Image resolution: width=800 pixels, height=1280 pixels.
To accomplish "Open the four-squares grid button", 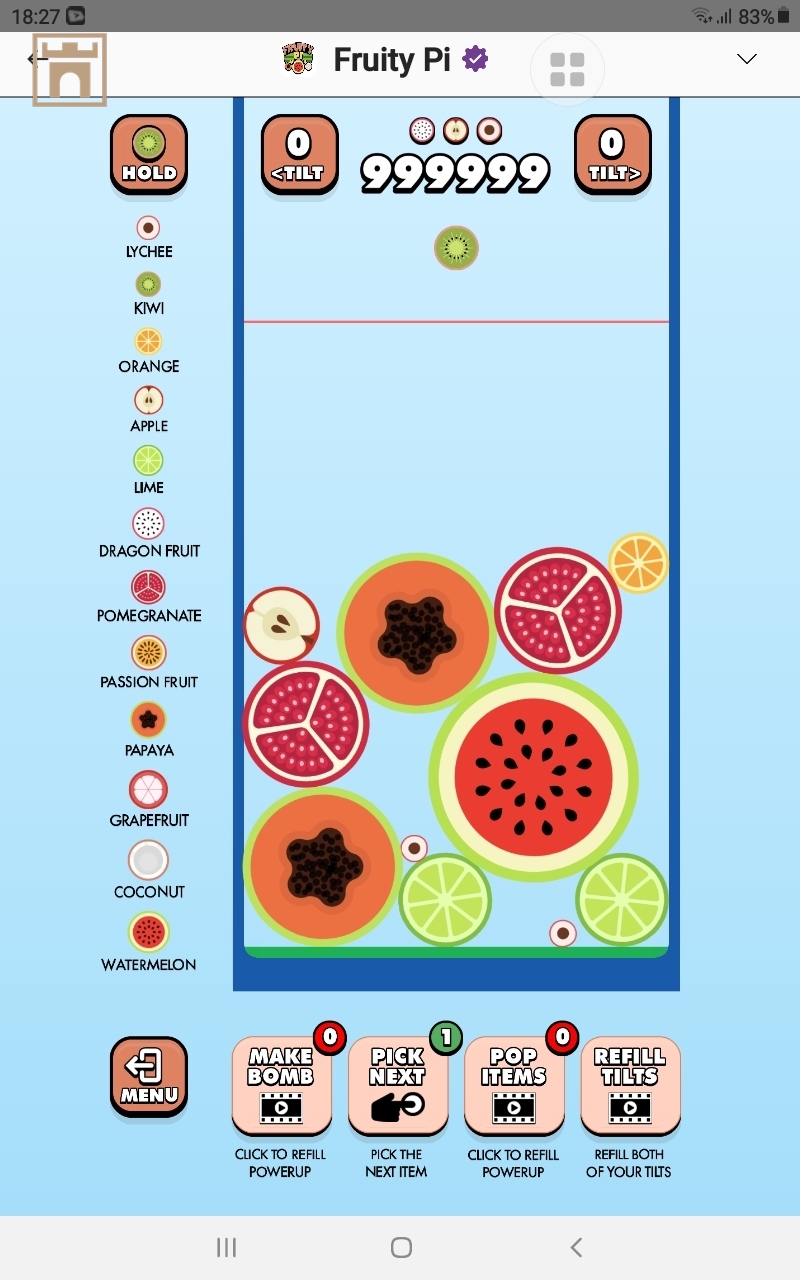I will 567,69.
